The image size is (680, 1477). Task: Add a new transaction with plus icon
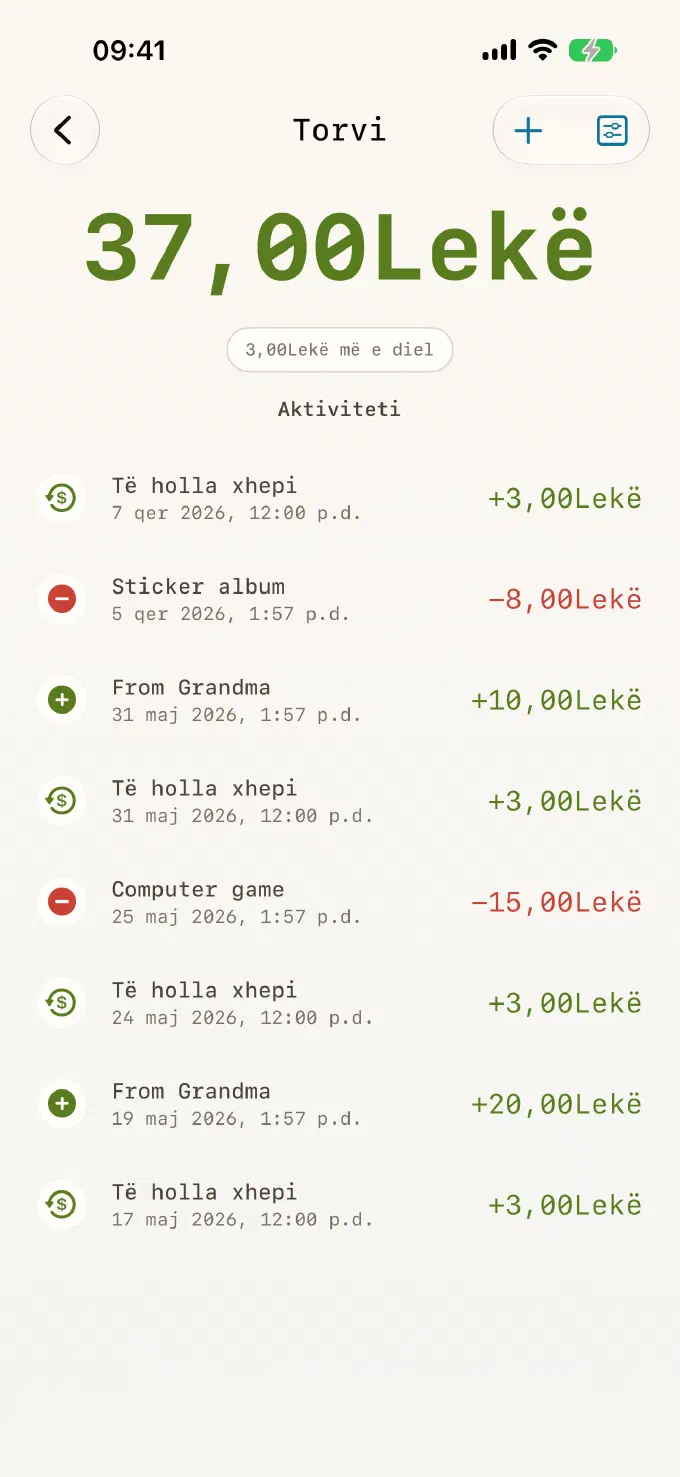coord(528,130)
